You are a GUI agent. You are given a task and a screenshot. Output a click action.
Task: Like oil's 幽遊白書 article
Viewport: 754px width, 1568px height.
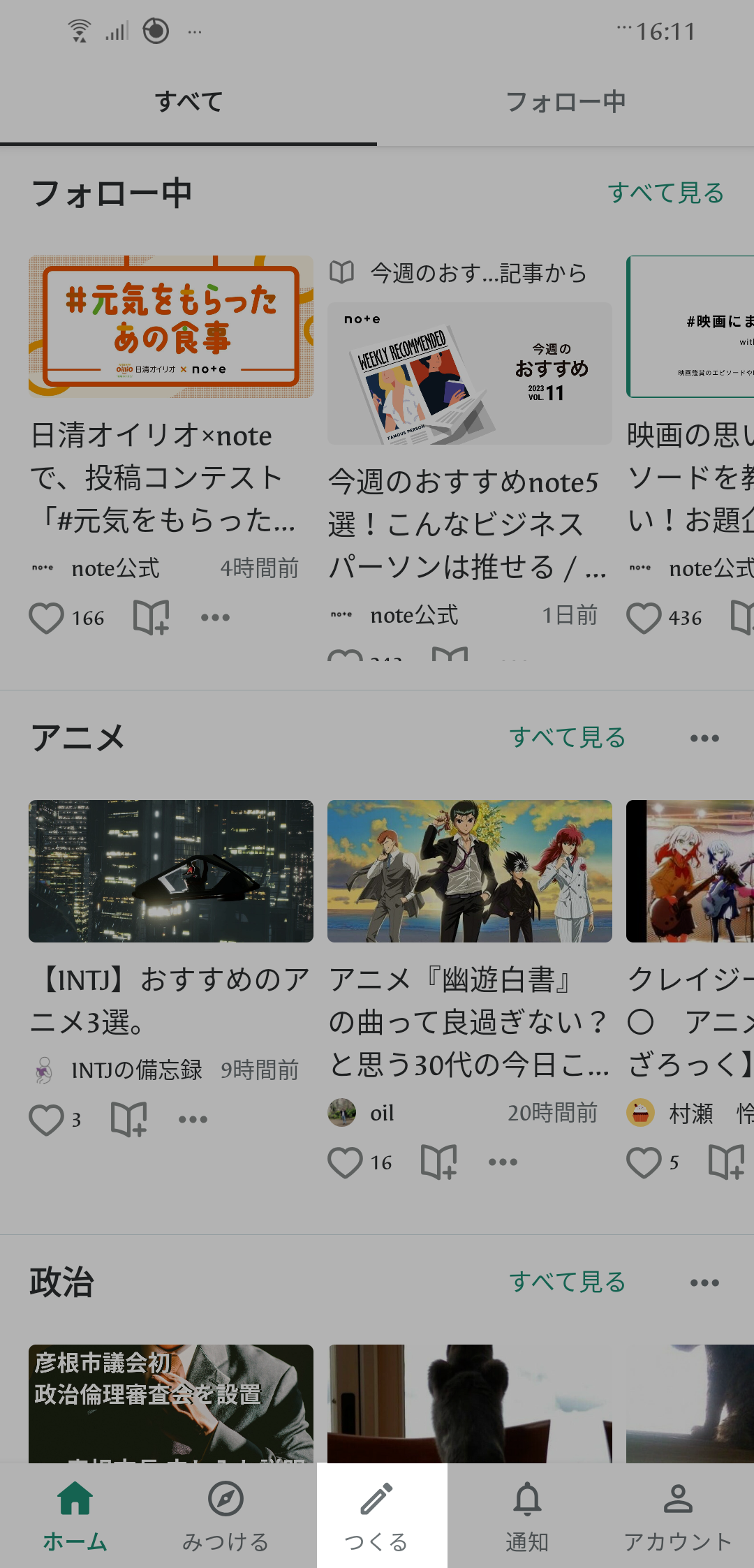click(x=346, y=1162)
